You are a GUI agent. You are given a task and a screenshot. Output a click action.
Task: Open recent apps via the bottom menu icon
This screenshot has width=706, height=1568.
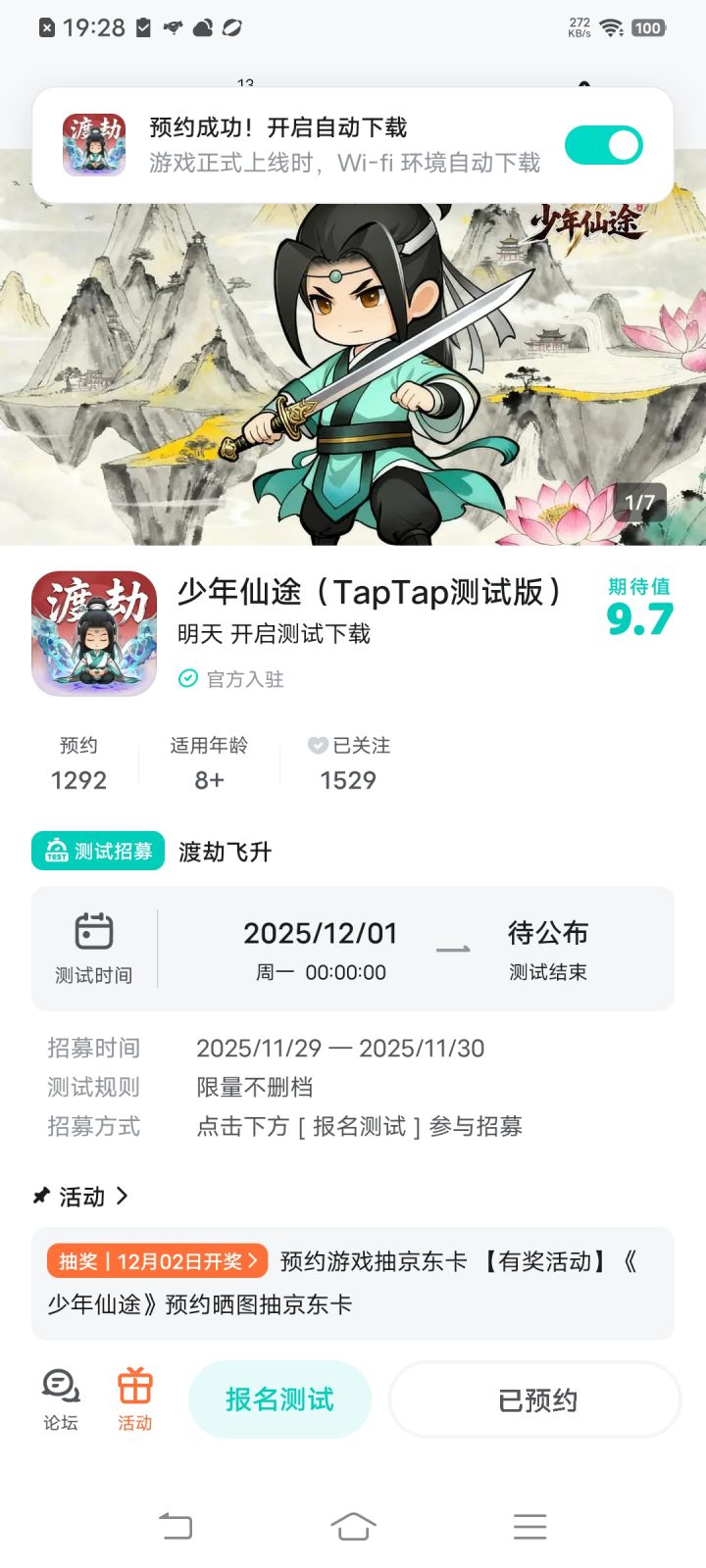tap(529, 1526)
